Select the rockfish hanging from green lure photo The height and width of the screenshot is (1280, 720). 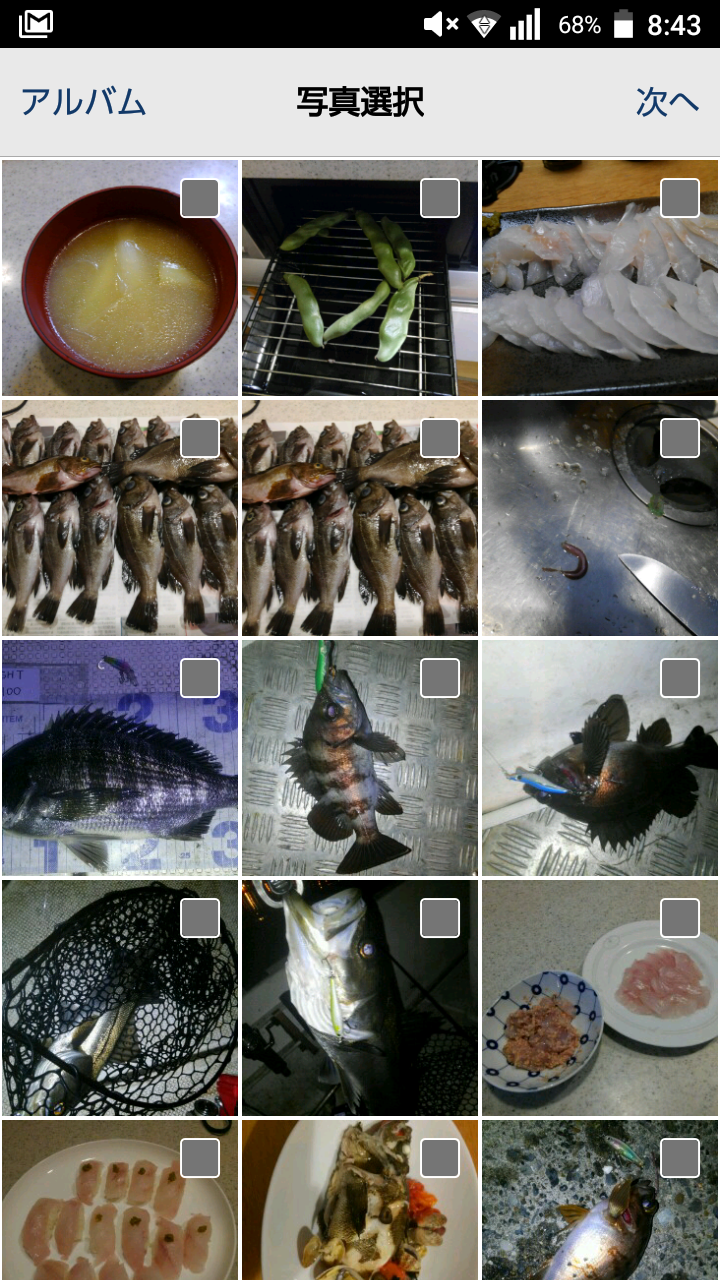(360, 758)
